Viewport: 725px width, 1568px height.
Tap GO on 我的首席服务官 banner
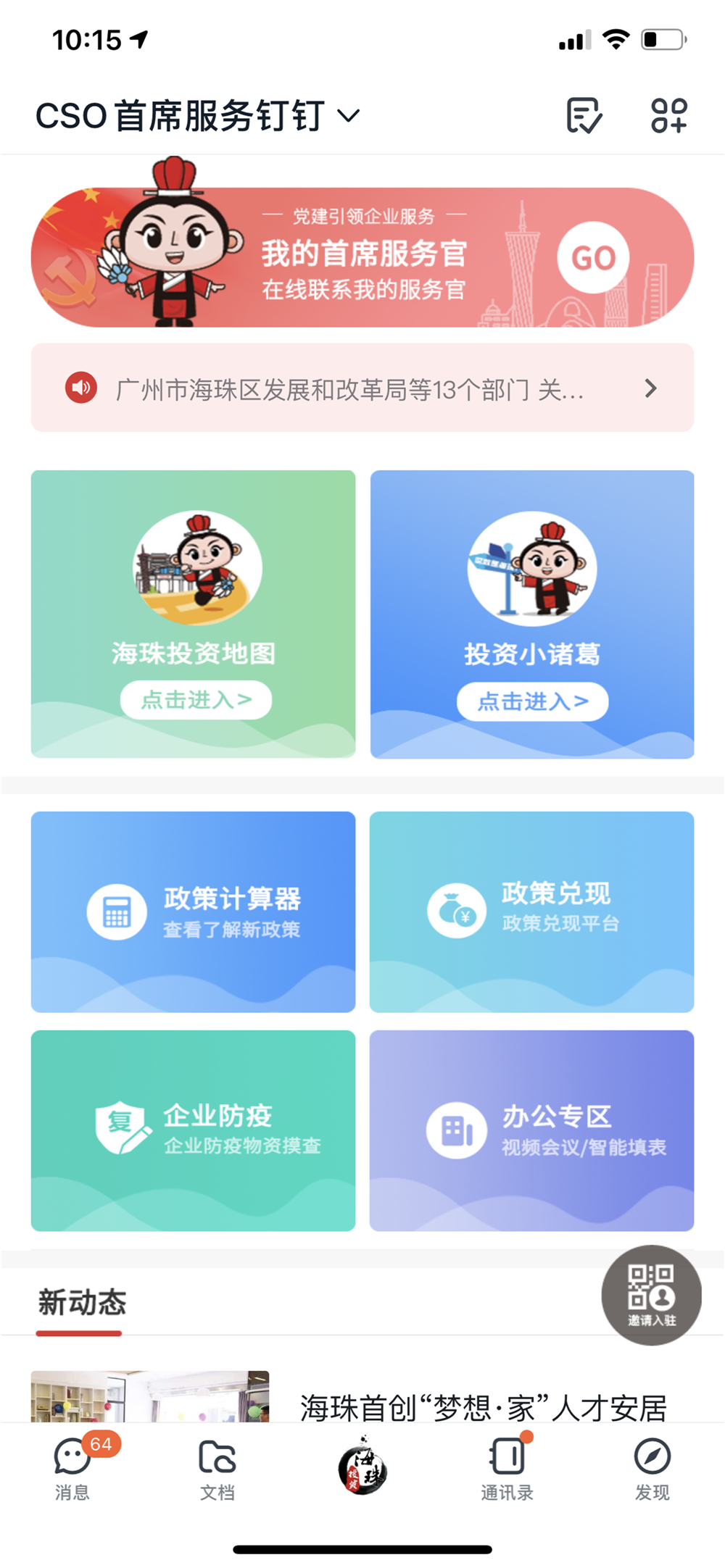pyautogui.click(x=593, y=257)
